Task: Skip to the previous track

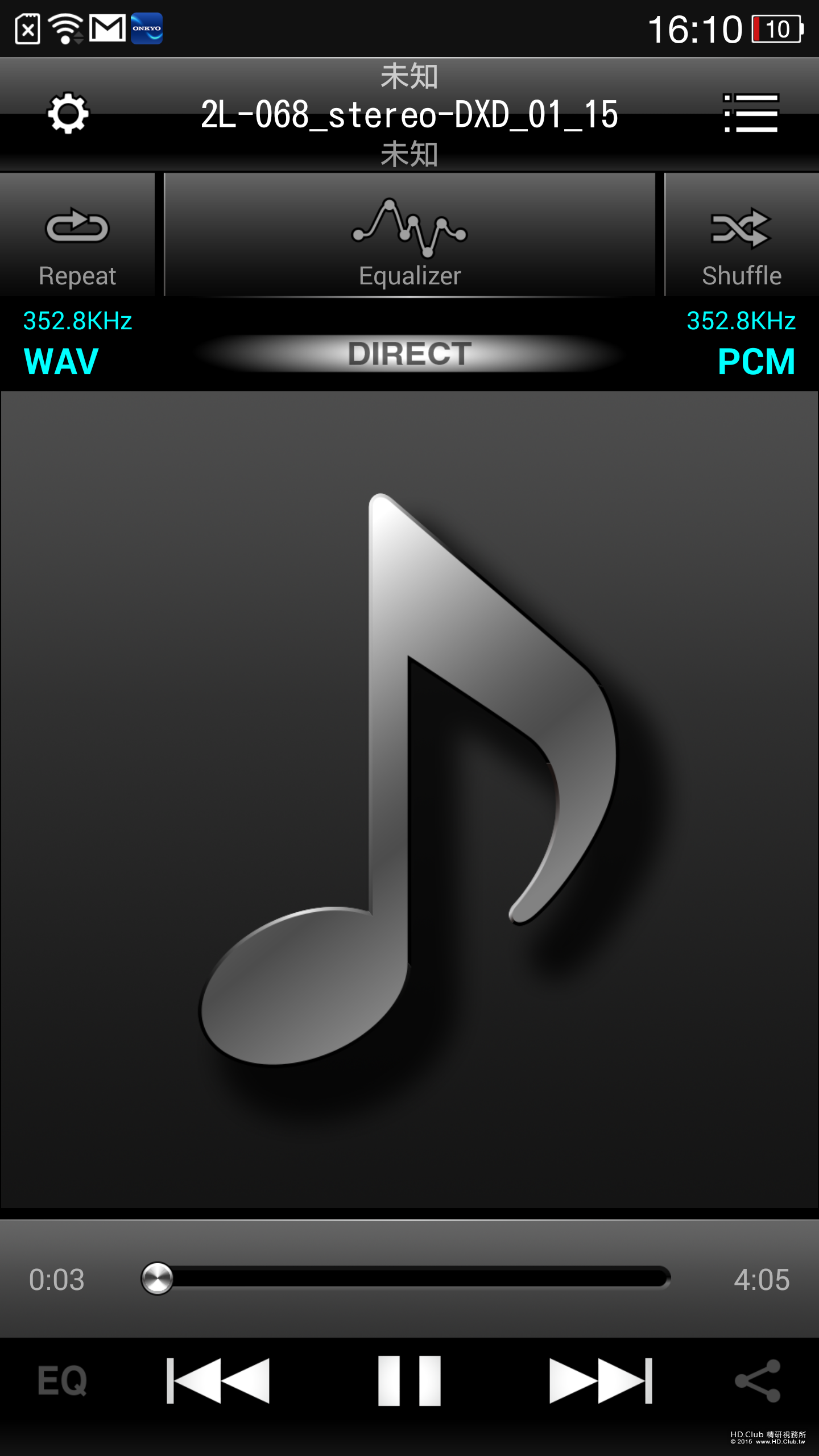Action: 218,1380
